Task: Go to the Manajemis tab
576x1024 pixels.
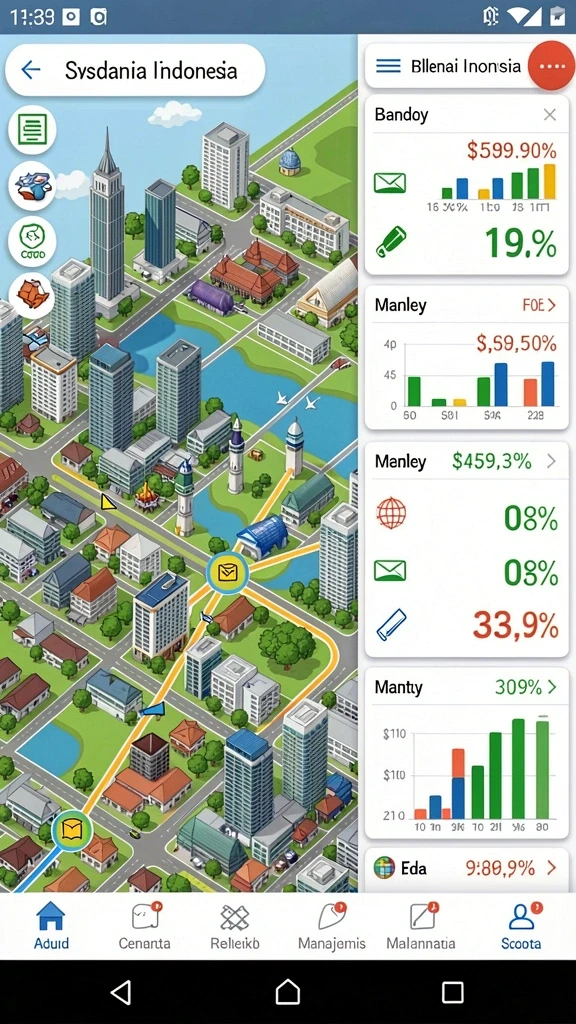Action: pos(332,925)
